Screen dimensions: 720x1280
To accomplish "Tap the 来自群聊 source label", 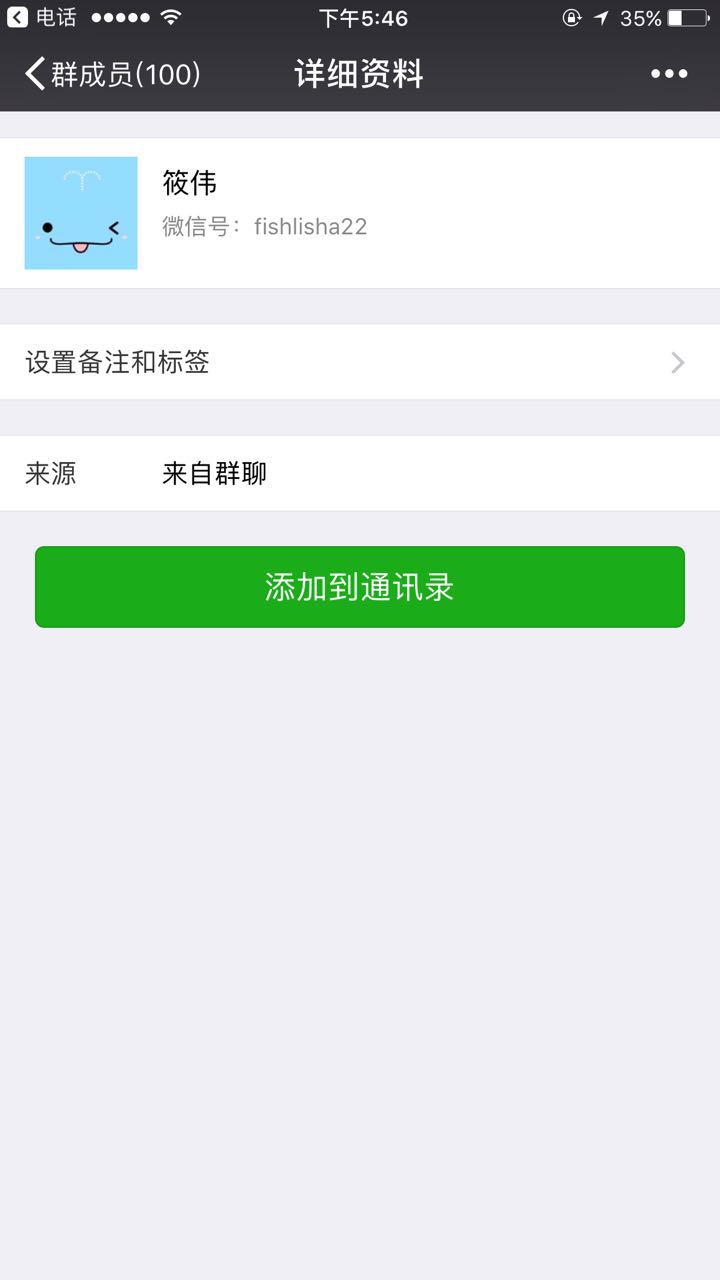I will [x=213, y=472].
